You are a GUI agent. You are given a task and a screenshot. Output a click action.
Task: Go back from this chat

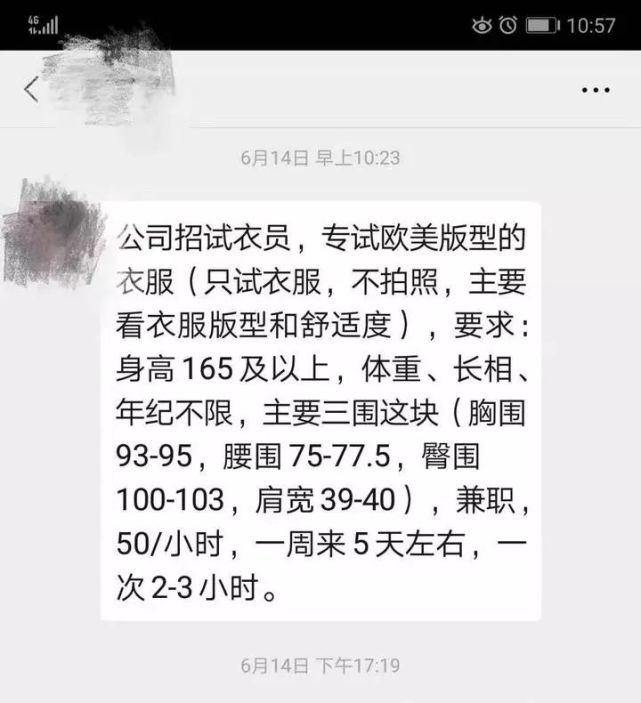click(x=31, y=89)
